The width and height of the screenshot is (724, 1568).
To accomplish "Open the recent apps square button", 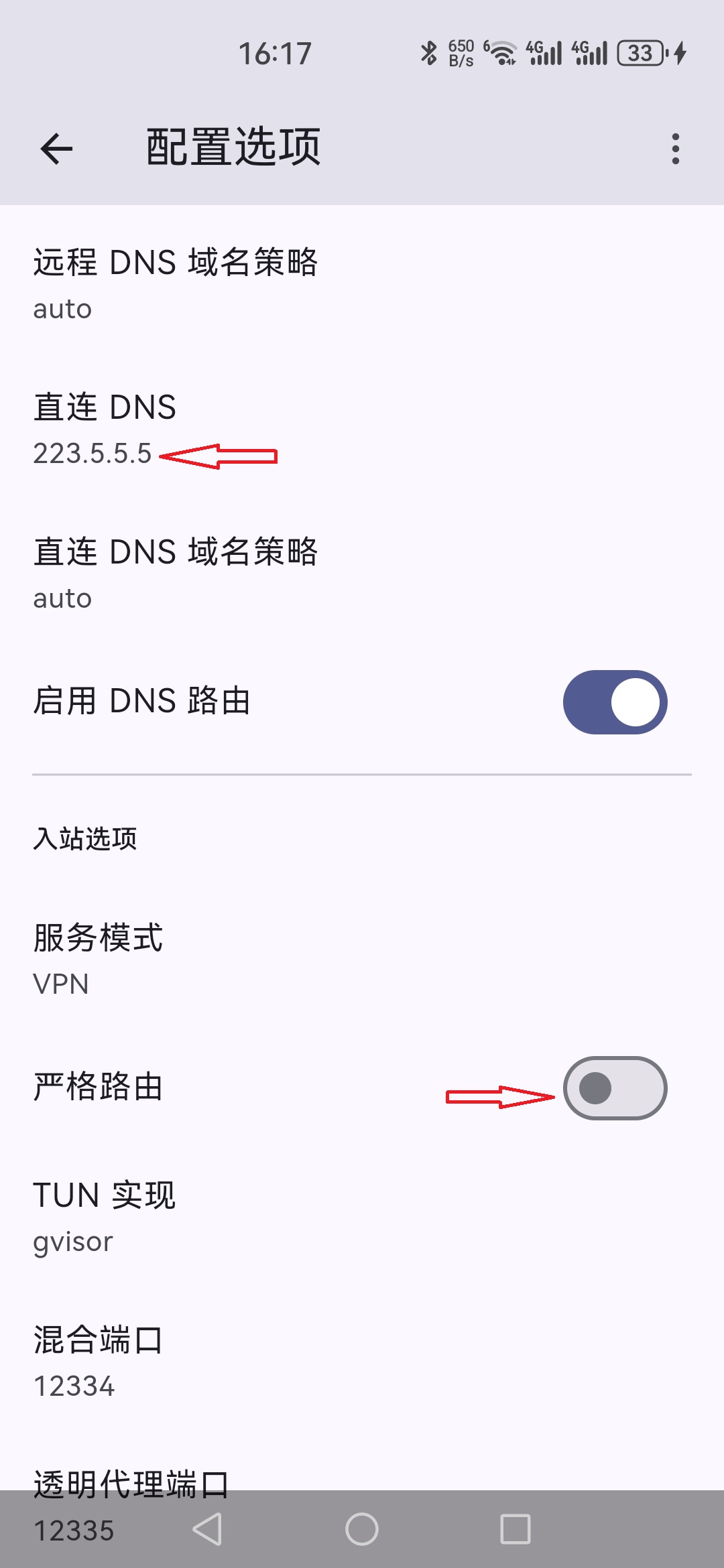I will pyautogui.click(x=516, y=1529).
